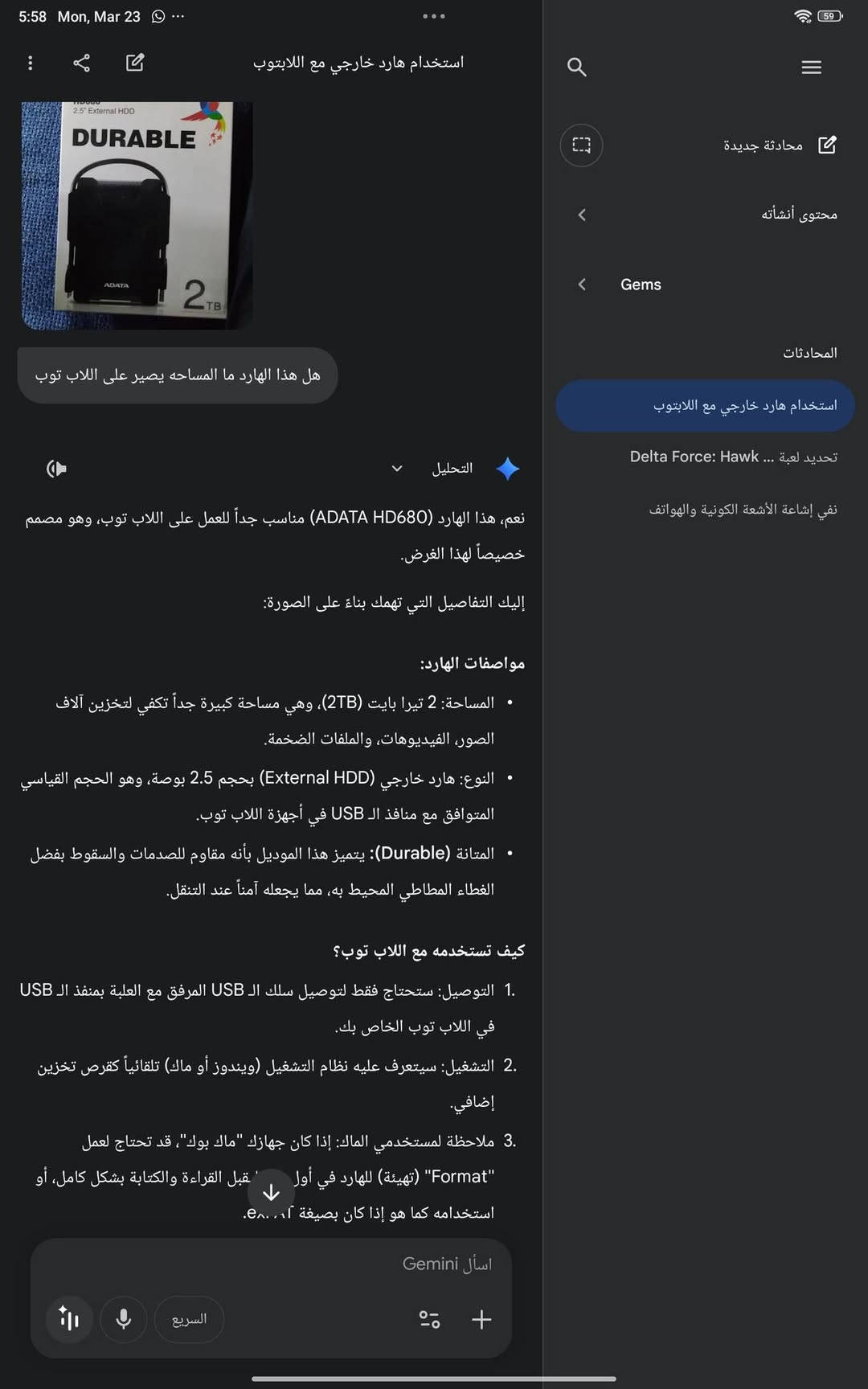Open the Gems section

coord(641,285)
